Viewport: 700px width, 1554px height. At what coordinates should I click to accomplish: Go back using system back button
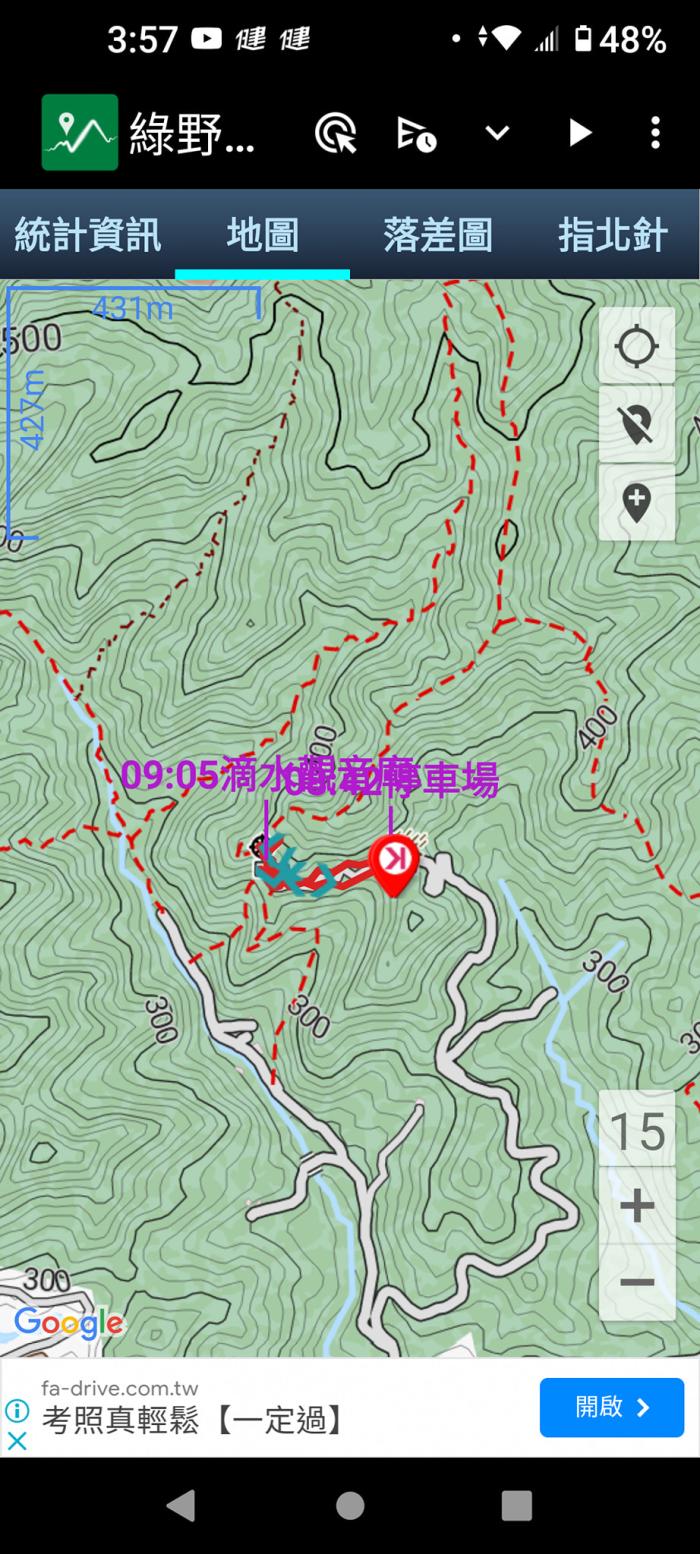point(181,1505)
